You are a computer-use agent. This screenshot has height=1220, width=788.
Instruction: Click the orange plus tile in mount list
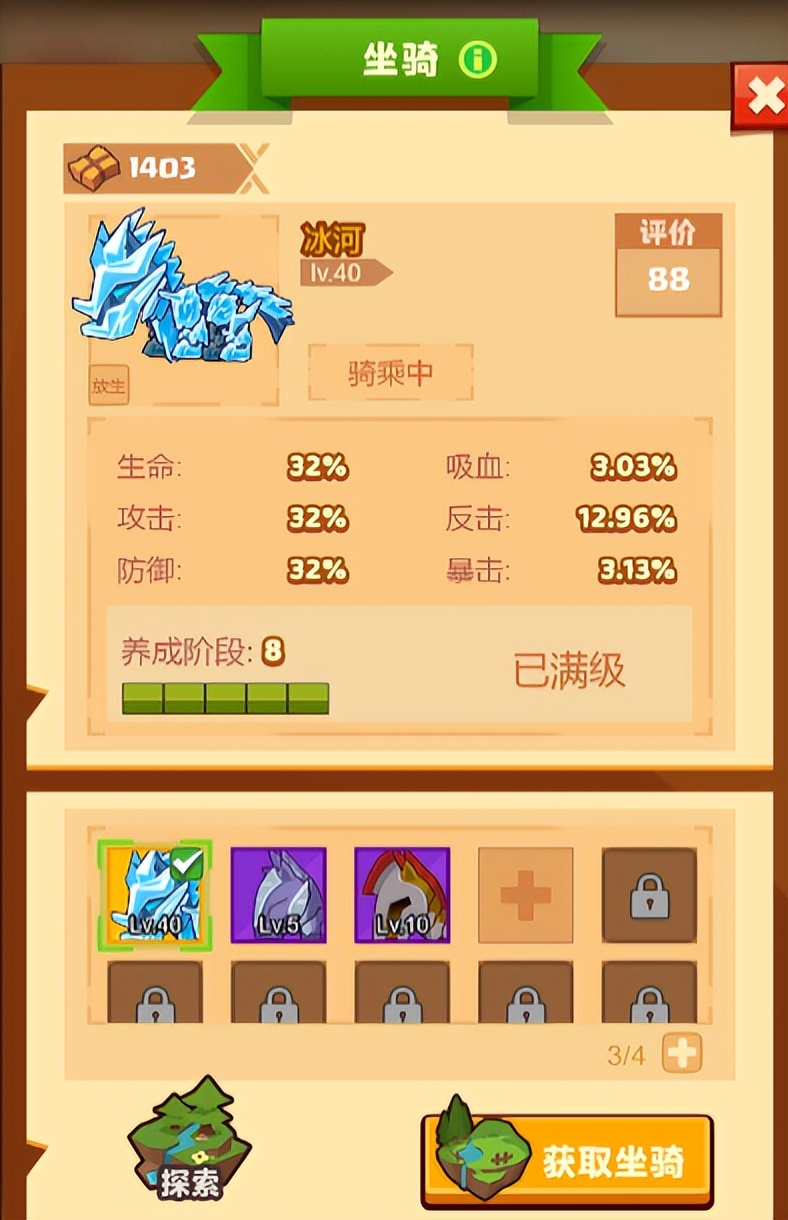(x=524, y=893)
